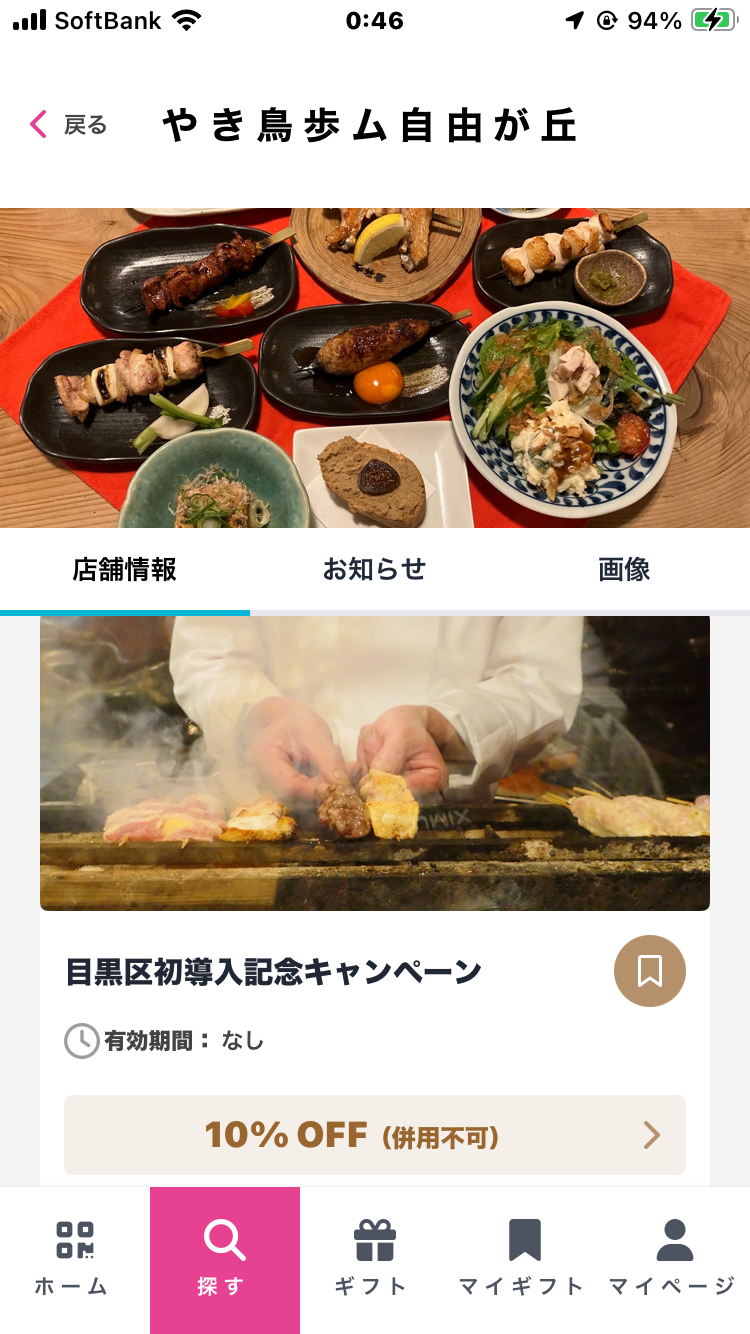Switch to the 画像 tab
The height and width of the screenshot is (1334, 750).
[x=624, y=570]
